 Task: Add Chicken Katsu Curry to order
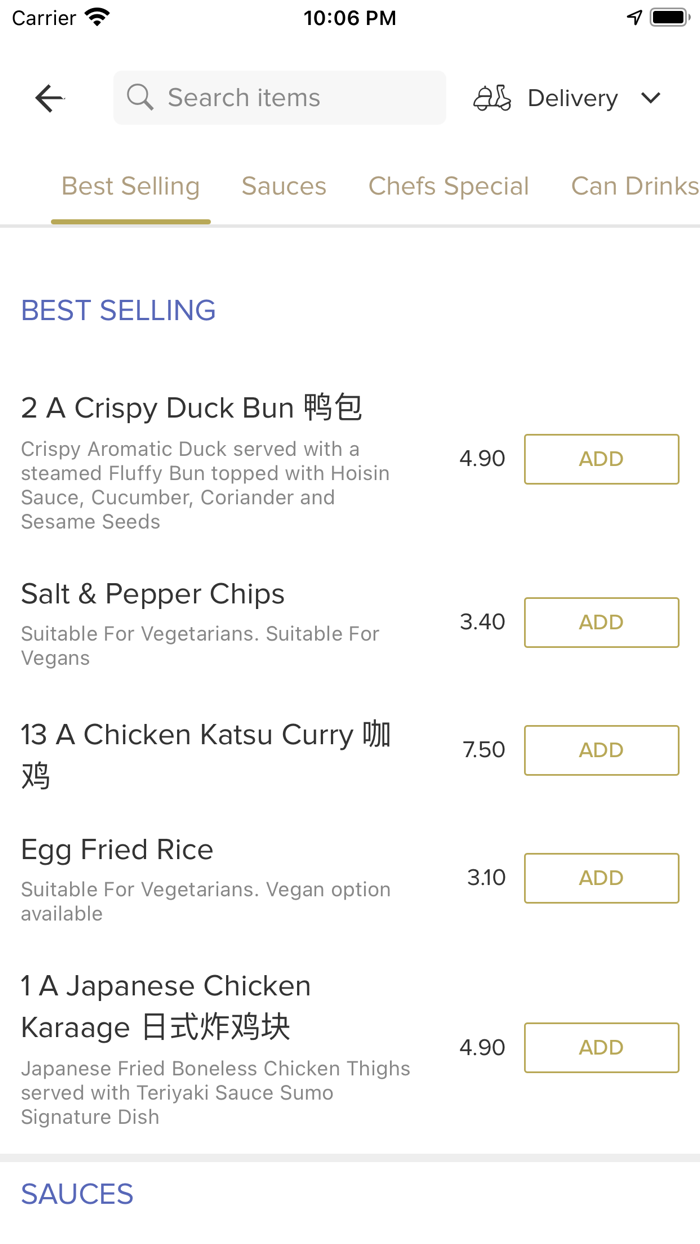click(x=601, y=750)
